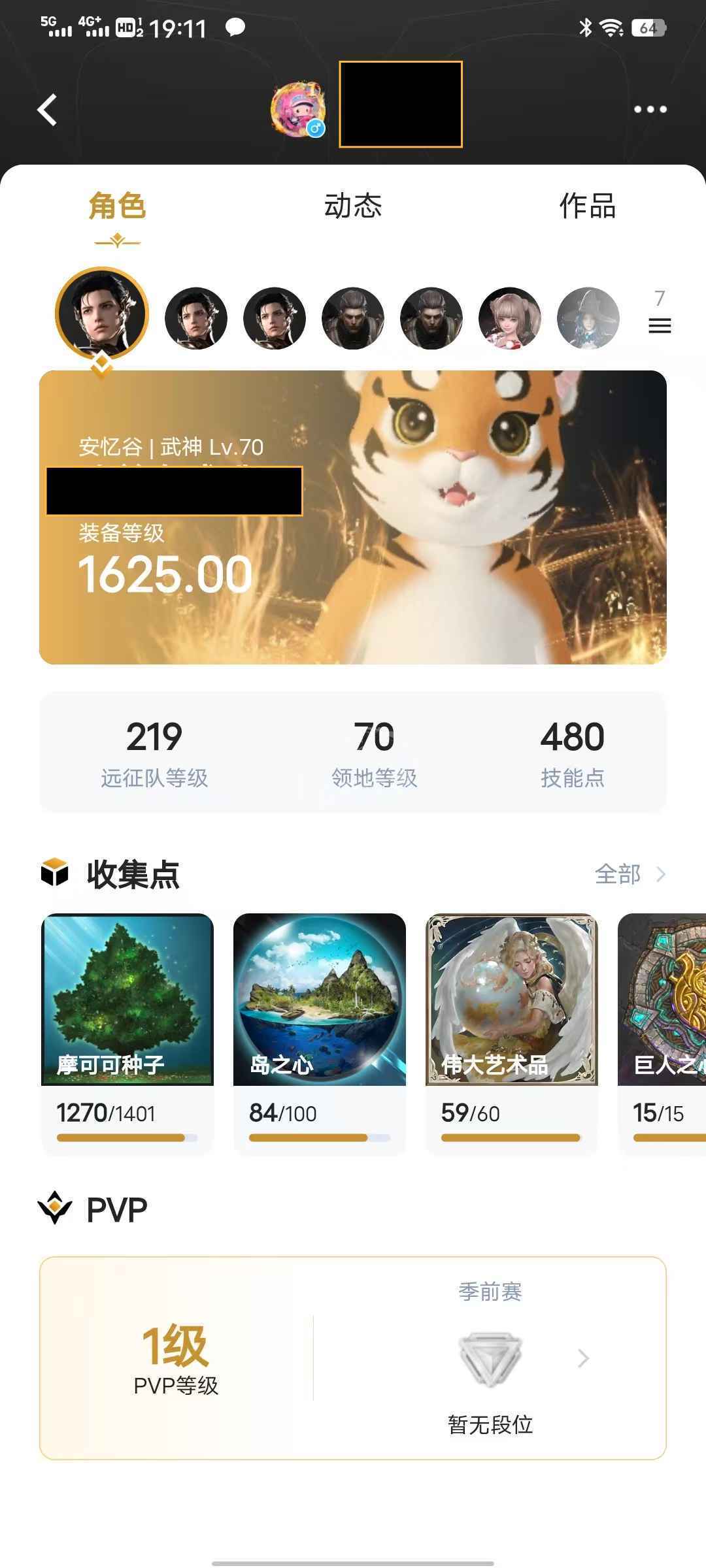Switch to the 动态 tab
Image resolution: width=706 pixels, height=1568 pixels.
tap(353, 206)
